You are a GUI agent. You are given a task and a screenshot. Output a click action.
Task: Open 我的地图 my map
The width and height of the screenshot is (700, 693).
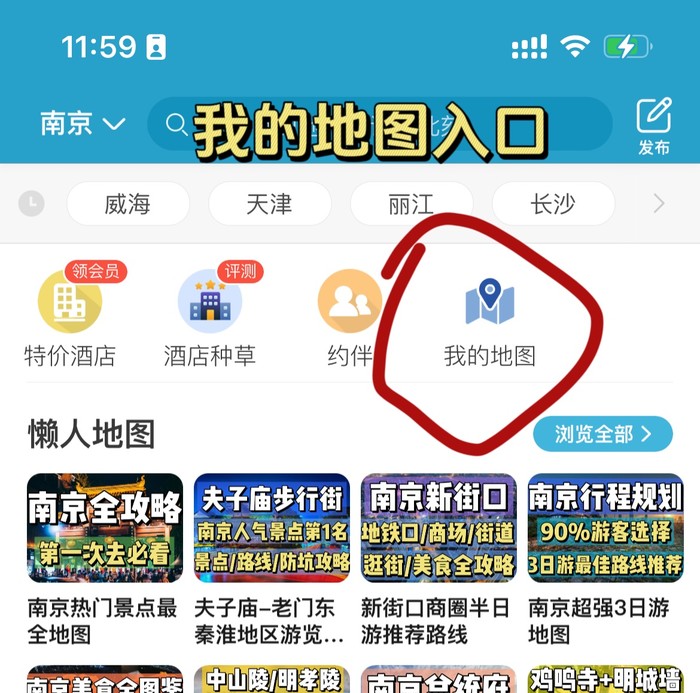click(490, 317)
